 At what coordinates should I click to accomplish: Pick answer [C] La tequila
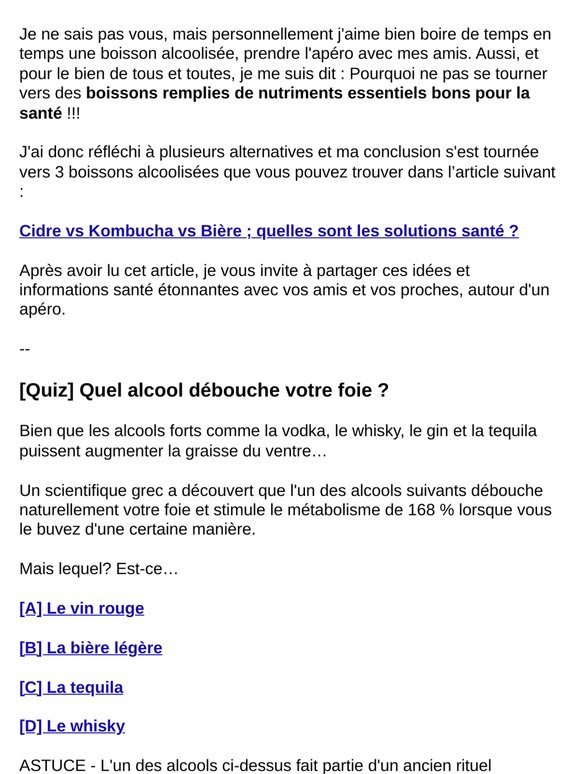[x=71, y=687]
